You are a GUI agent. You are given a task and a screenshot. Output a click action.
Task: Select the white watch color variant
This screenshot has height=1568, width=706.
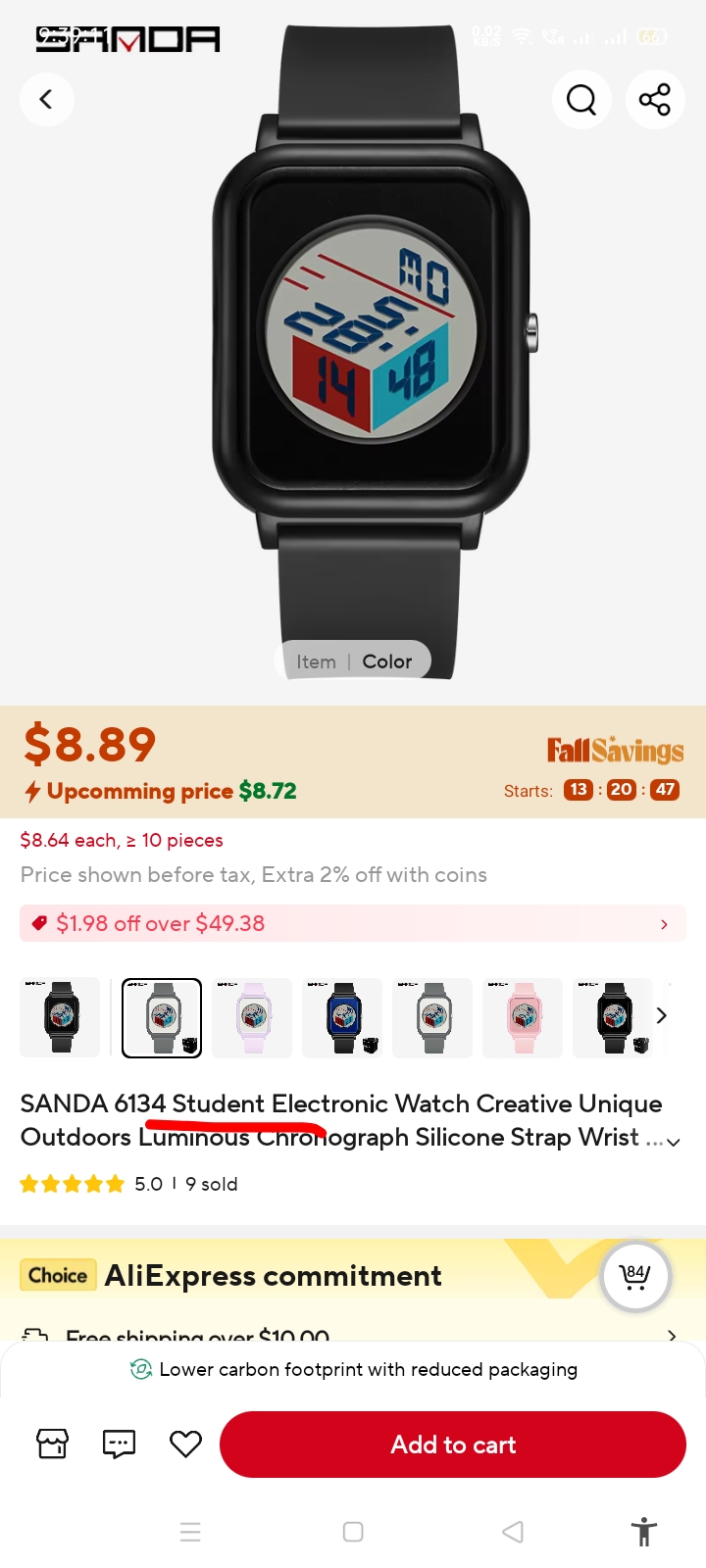click(252, 1017)
